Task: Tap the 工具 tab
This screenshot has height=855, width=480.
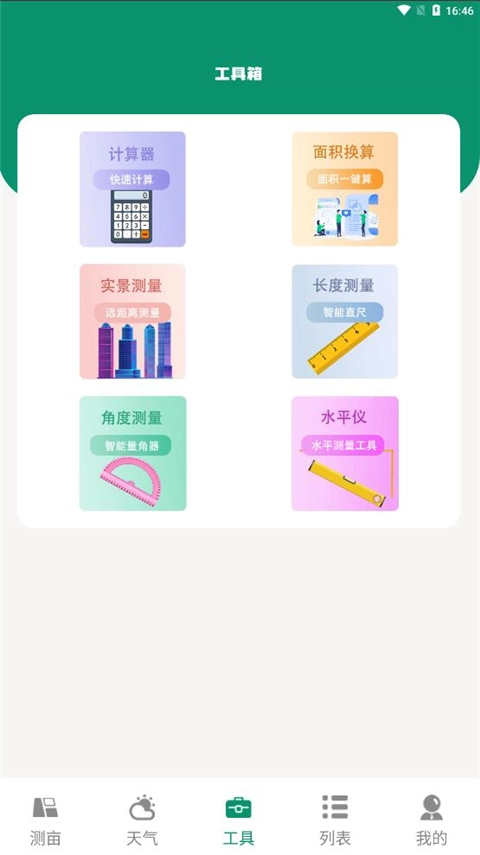Action: coord(238,820)
